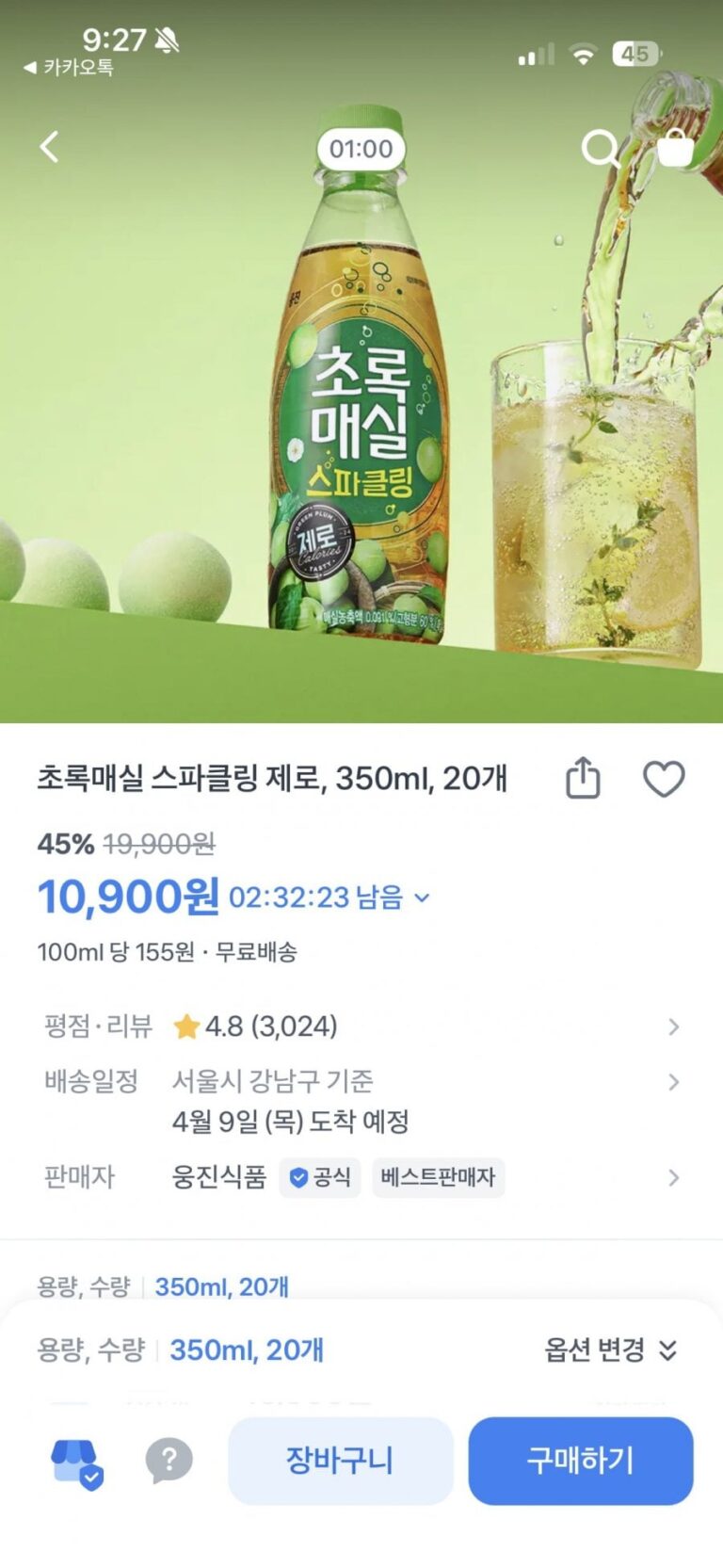Tap 구매하기 to buy now

(580, 1461)
